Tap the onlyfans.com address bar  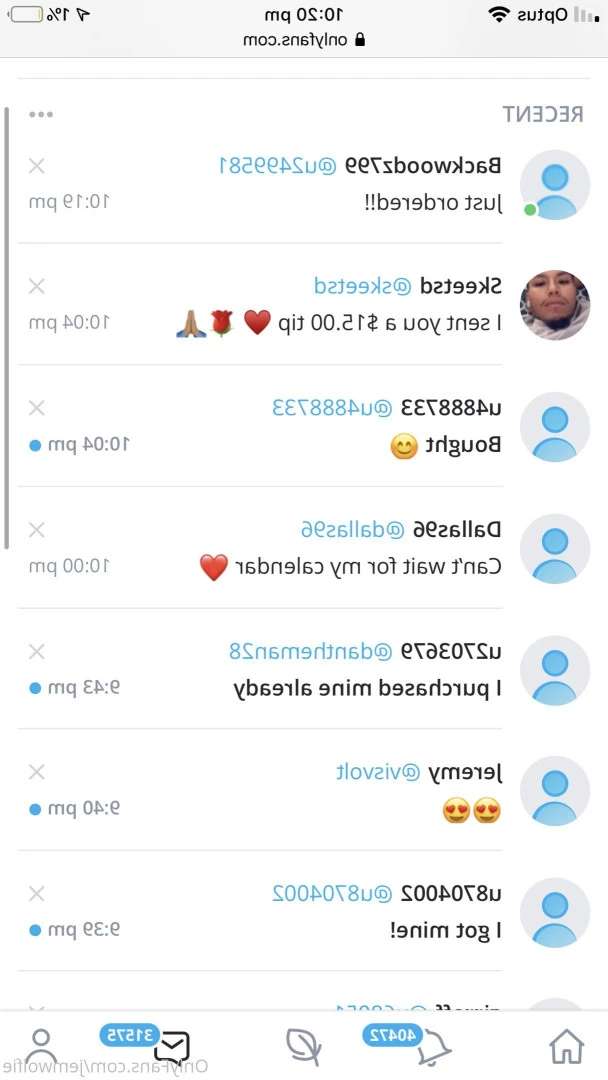pos(304,40)
